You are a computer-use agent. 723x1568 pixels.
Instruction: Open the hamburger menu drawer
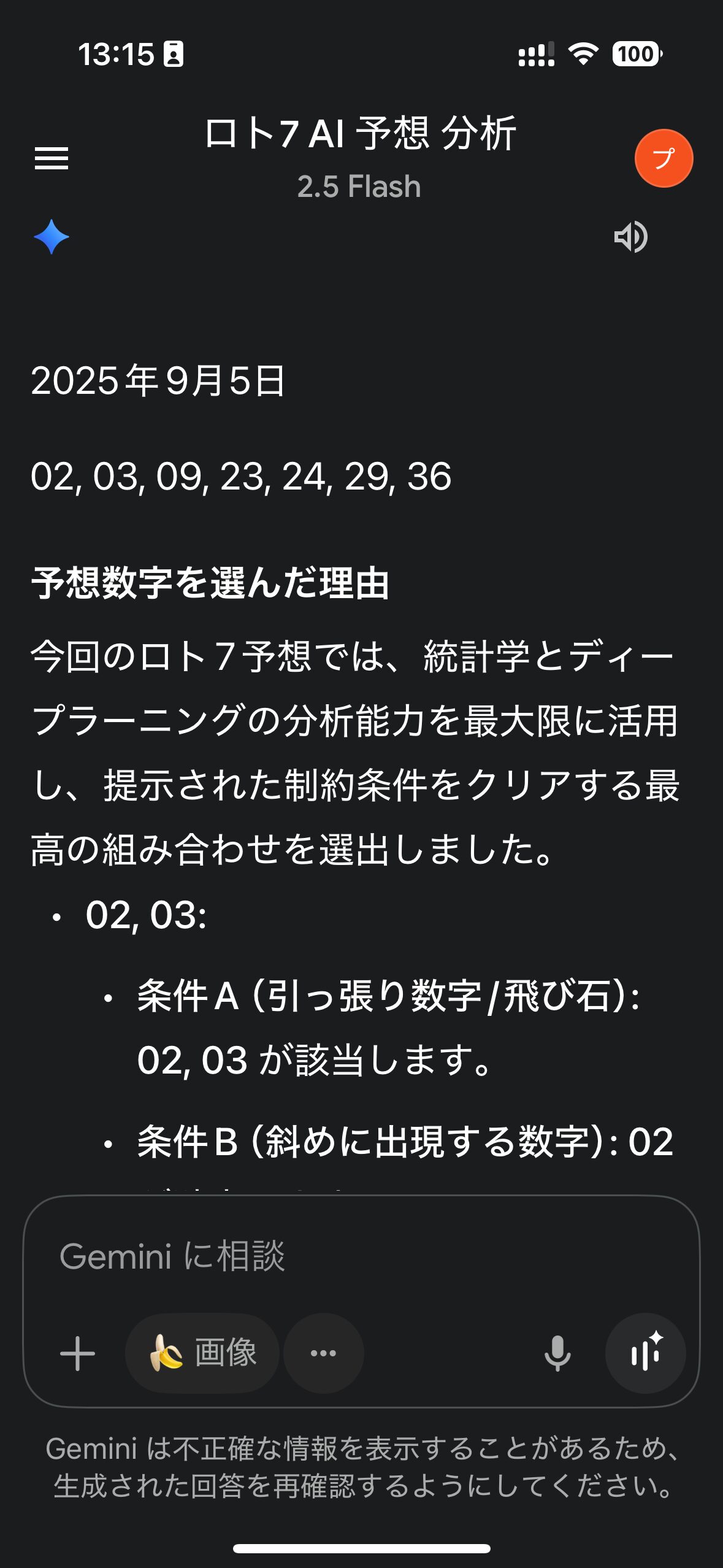(x=52, y=158)
